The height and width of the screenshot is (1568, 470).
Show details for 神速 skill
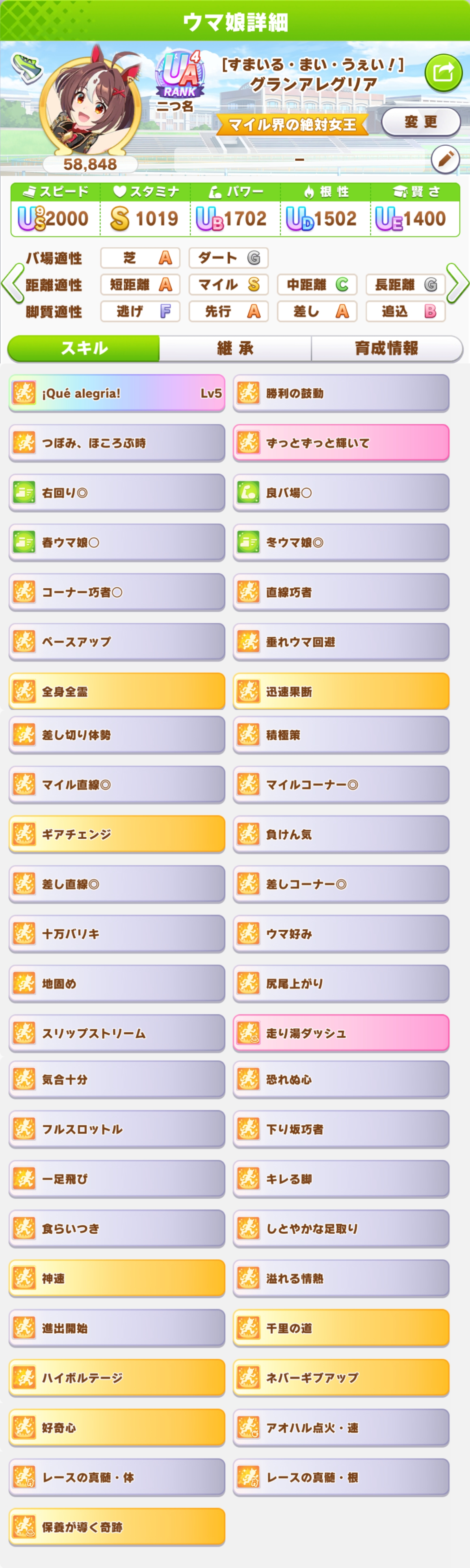117,1278
